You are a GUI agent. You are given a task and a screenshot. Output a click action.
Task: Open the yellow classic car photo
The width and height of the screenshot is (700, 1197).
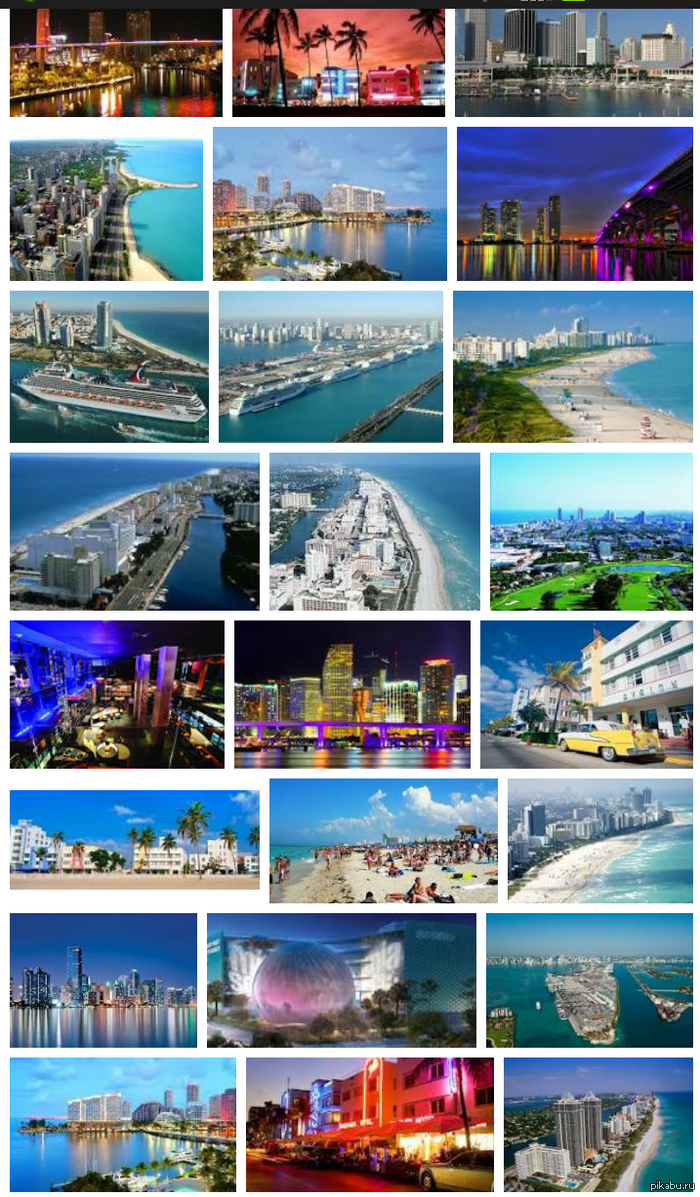586,694
